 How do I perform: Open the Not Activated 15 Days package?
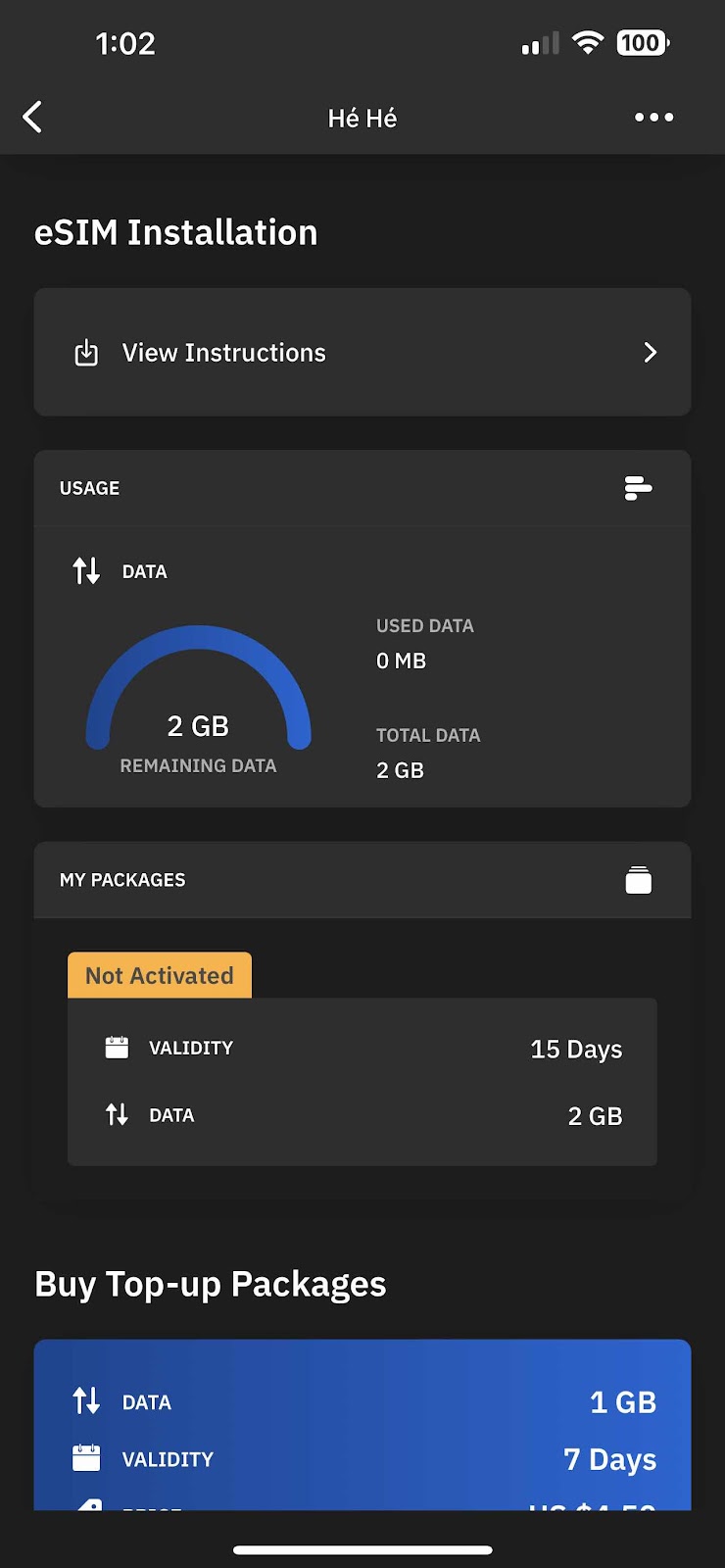coord(362,1081)
